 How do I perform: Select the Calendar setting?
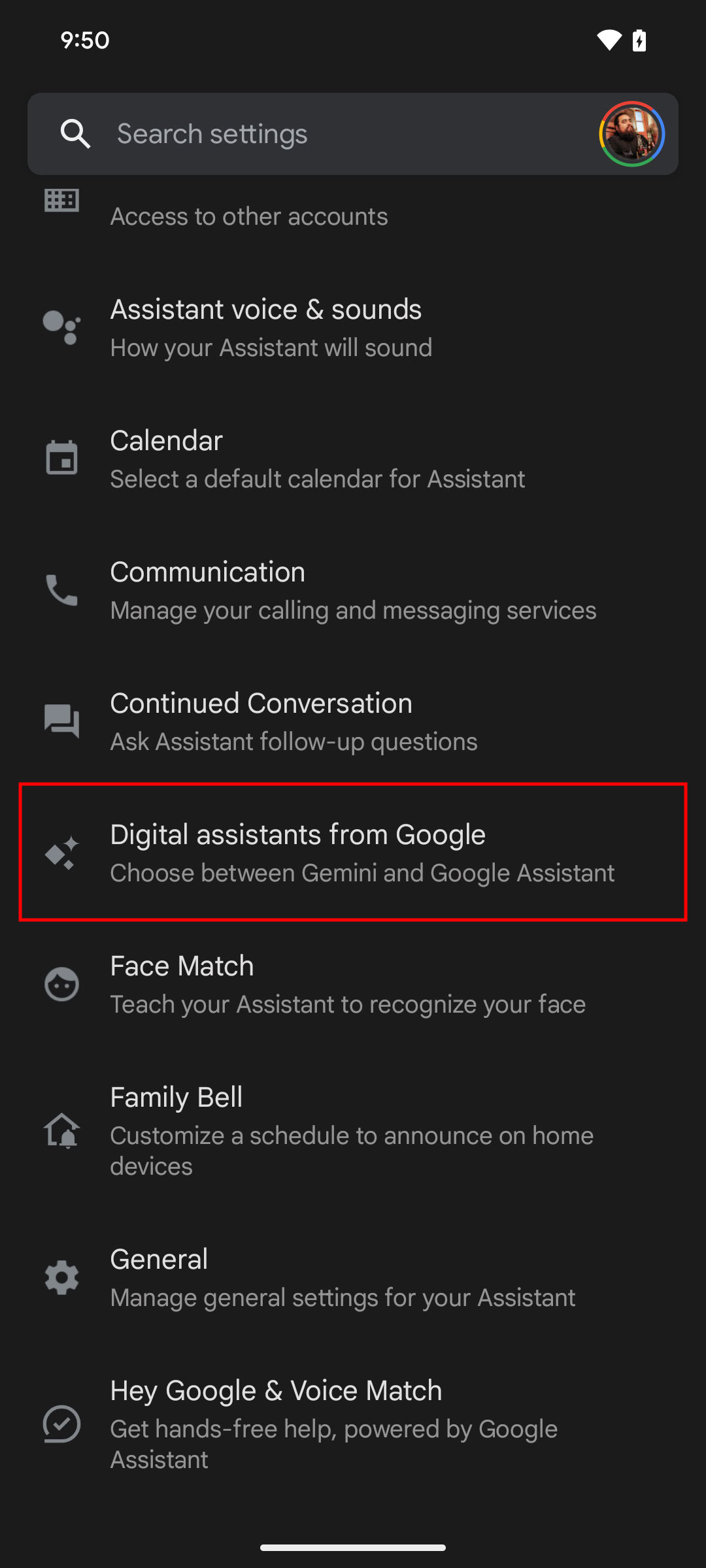click(353, 459)
